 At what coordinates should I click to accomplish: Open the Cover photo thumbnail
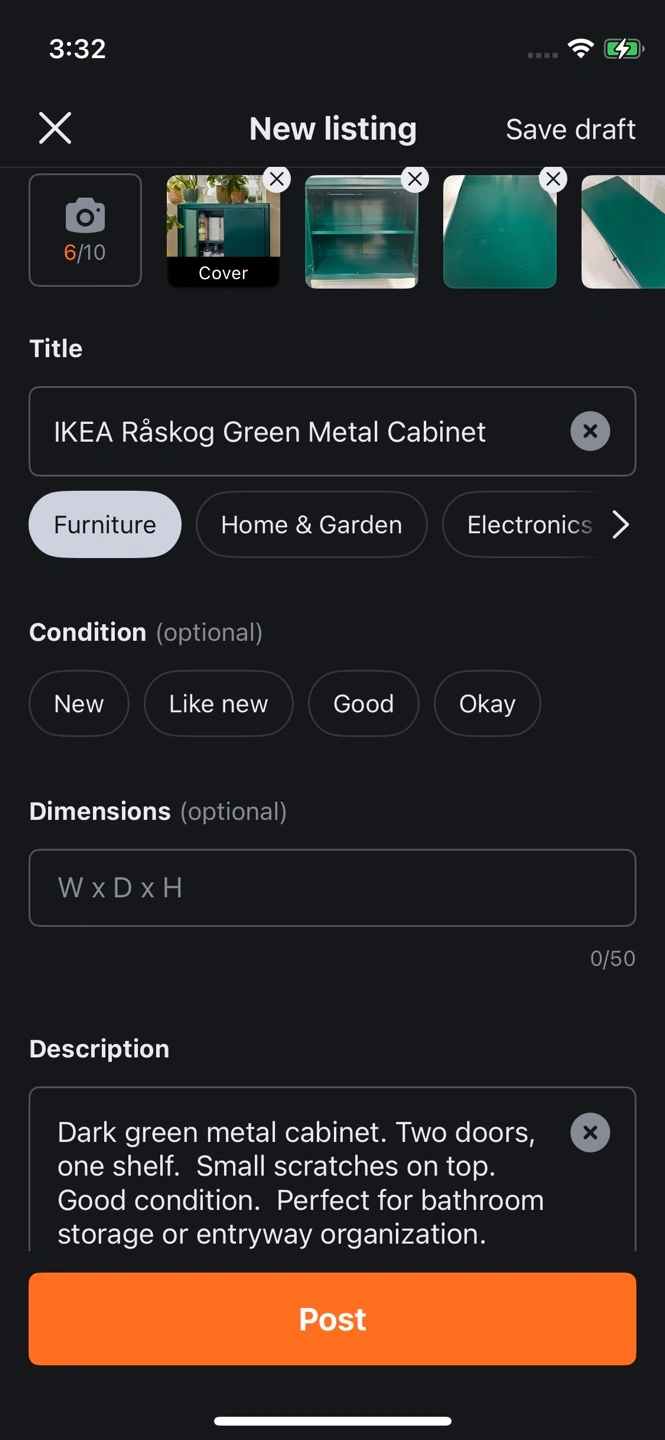[223, 232]
